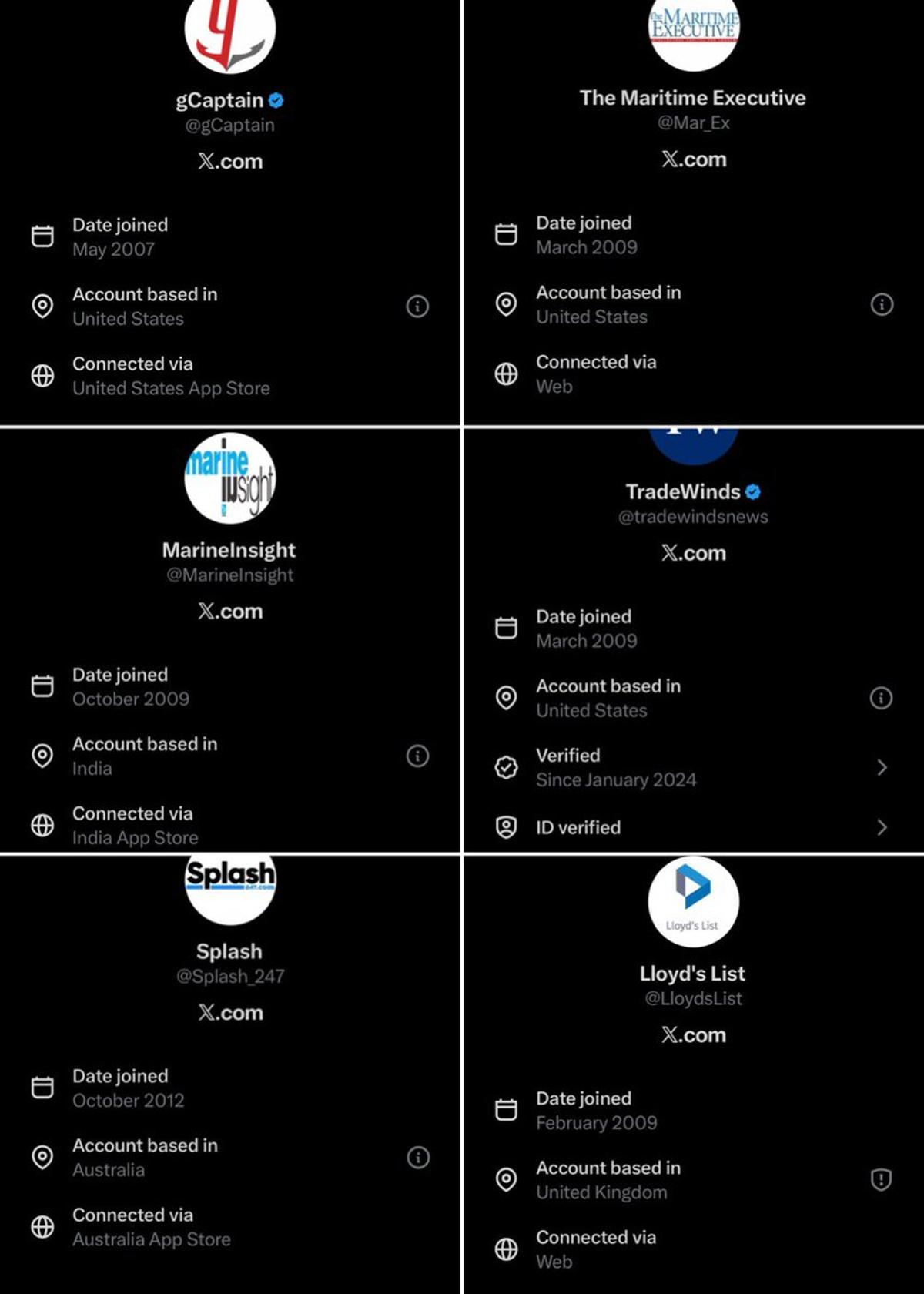The height and width of the screenshot is (1294, 924).
Task: Click the info circle next to gCaptain's account location
Action: (417, 307)
